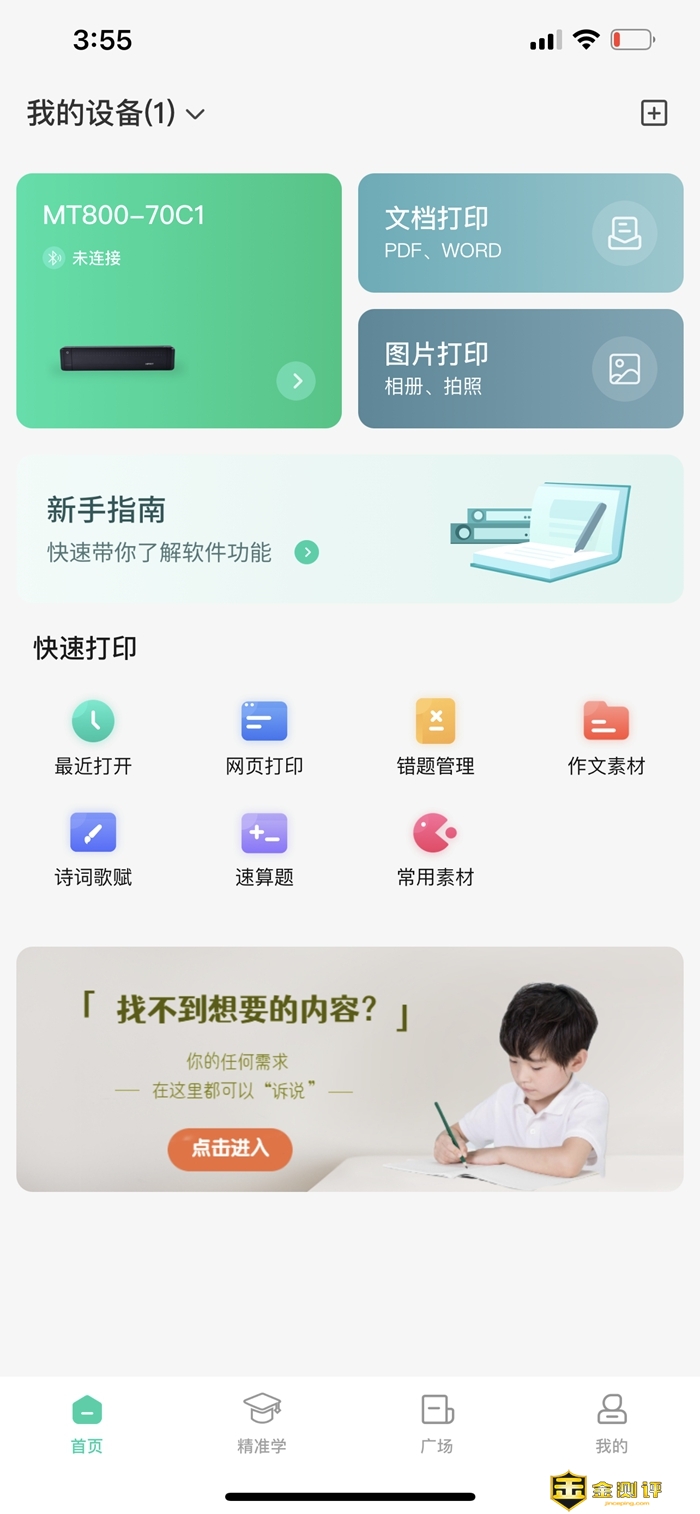This screenshot has width=700, height=1514.
Task: Open 最近打开 recent files
Action: (x=93, y=738)
